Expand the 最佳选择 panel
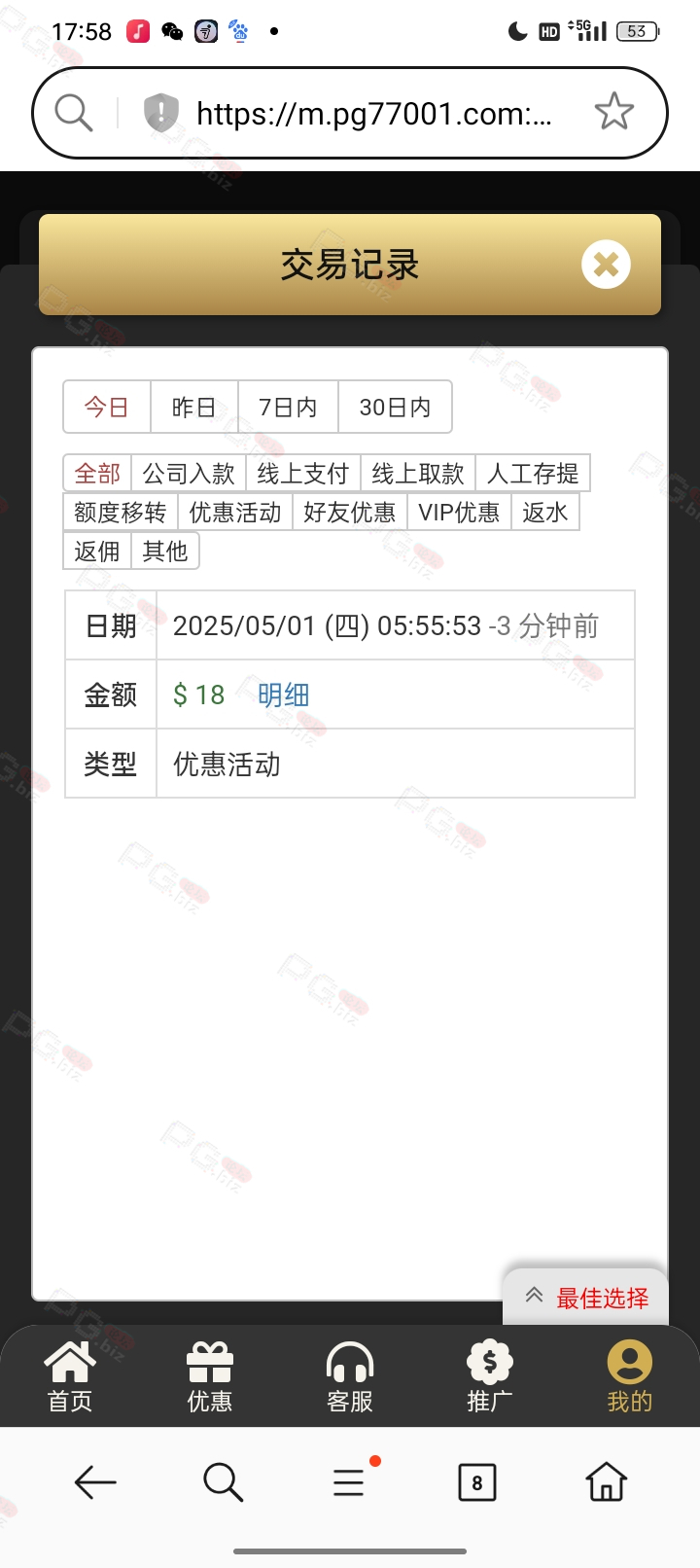The height and width of the screenshot is (1568, 700). 586,1298
